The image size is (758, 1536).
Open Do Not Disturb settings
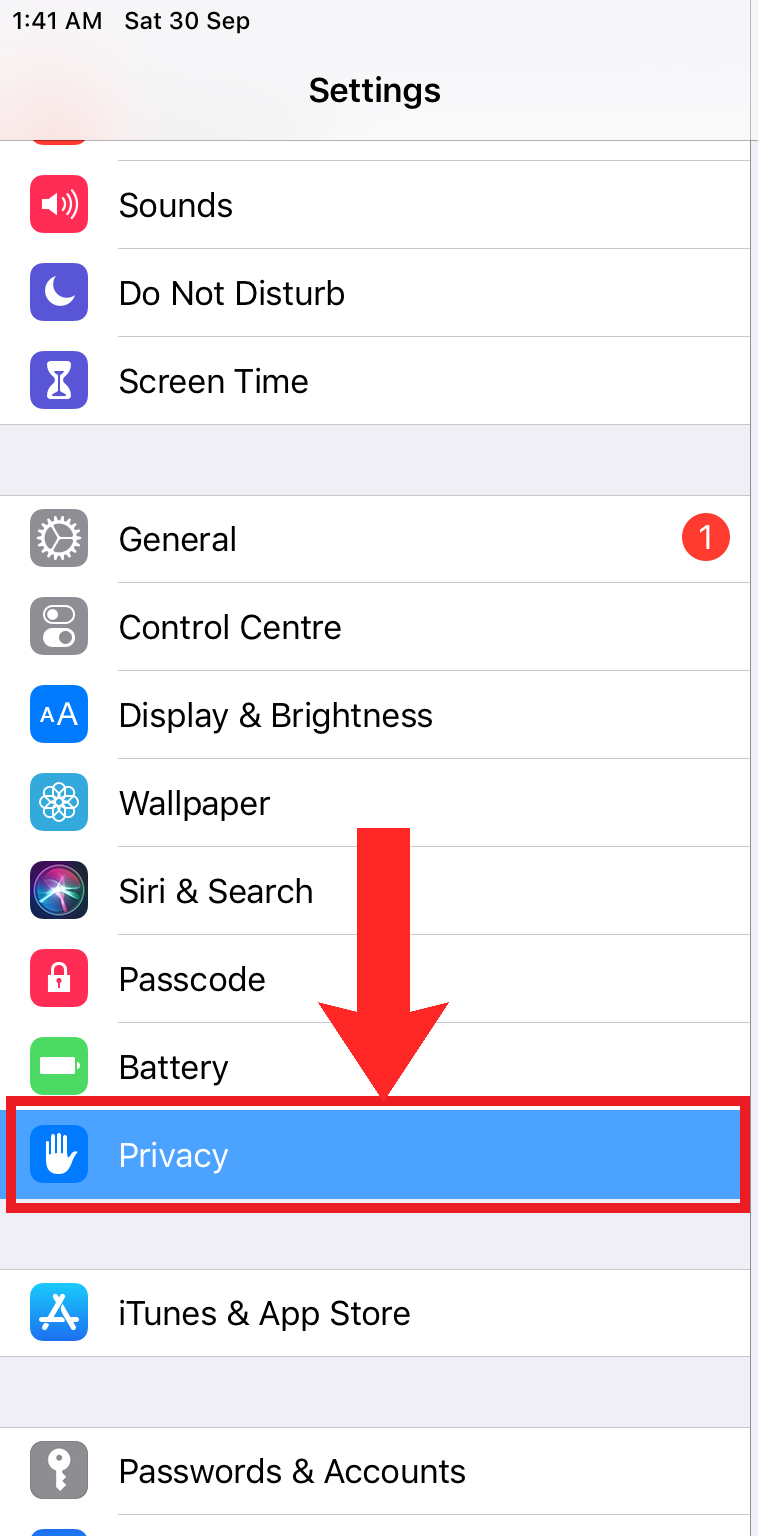231,293
